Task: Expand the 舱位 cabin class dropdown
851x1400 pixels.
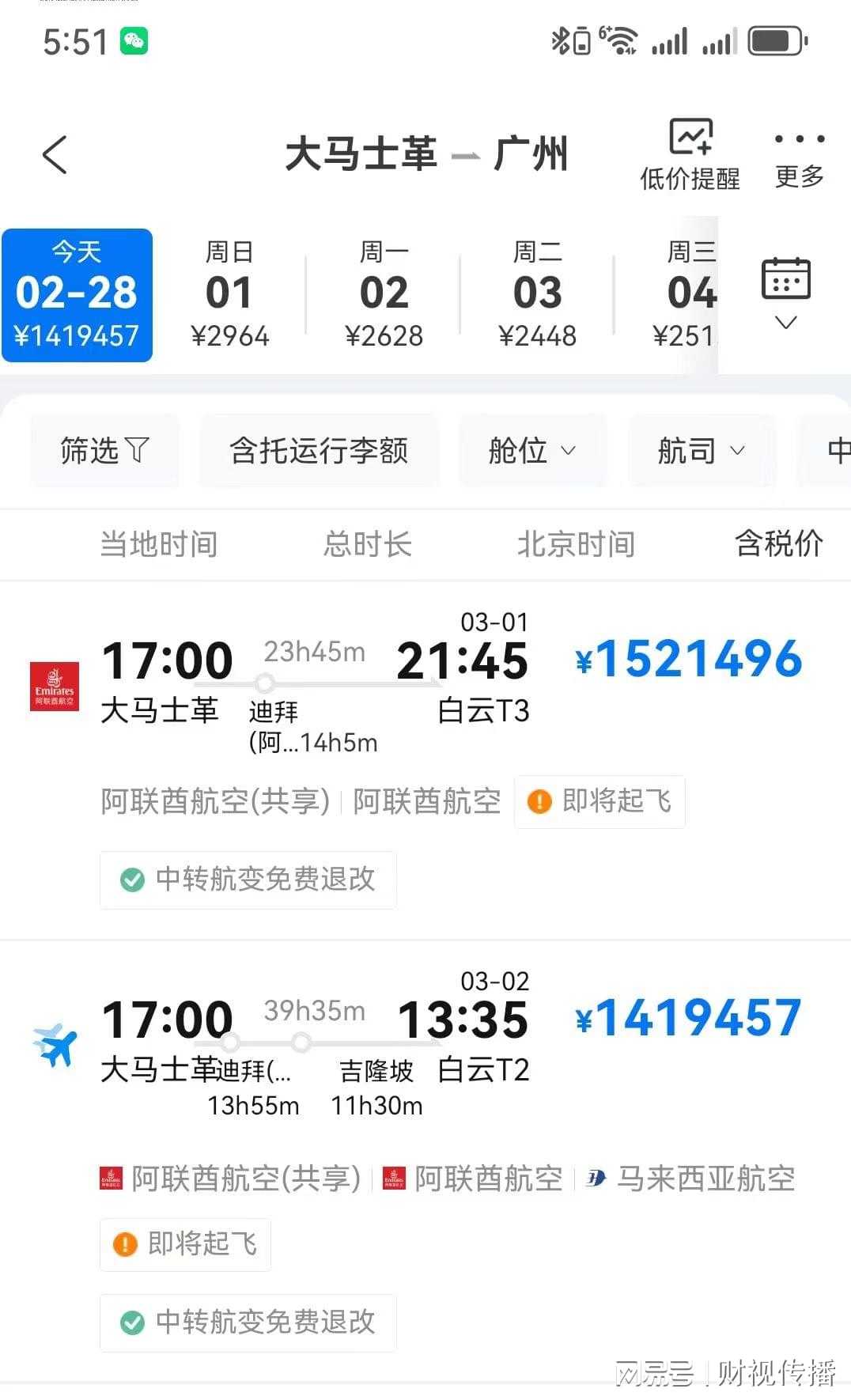Action: point(531,451)
